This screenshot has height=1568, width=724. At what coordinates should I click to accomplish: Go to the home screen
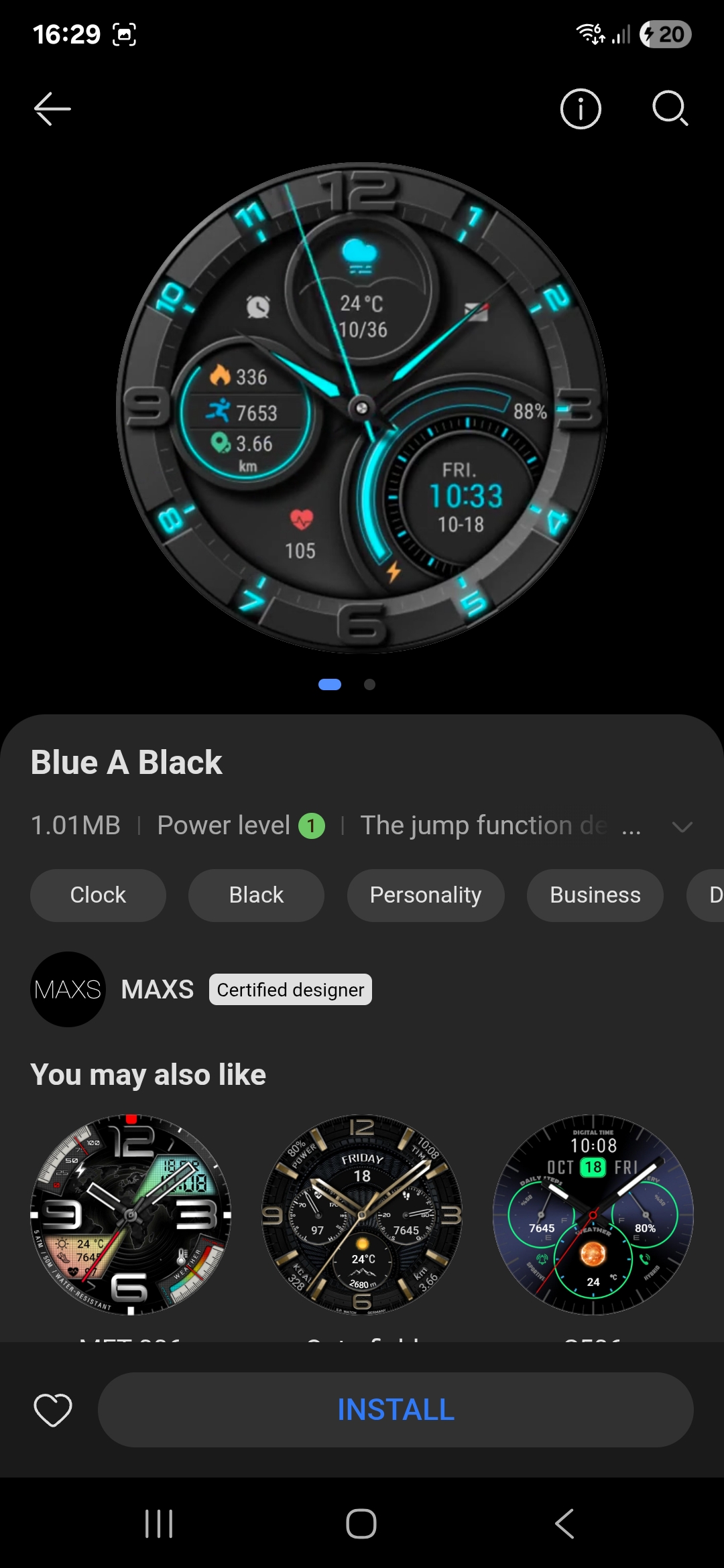361,1524
